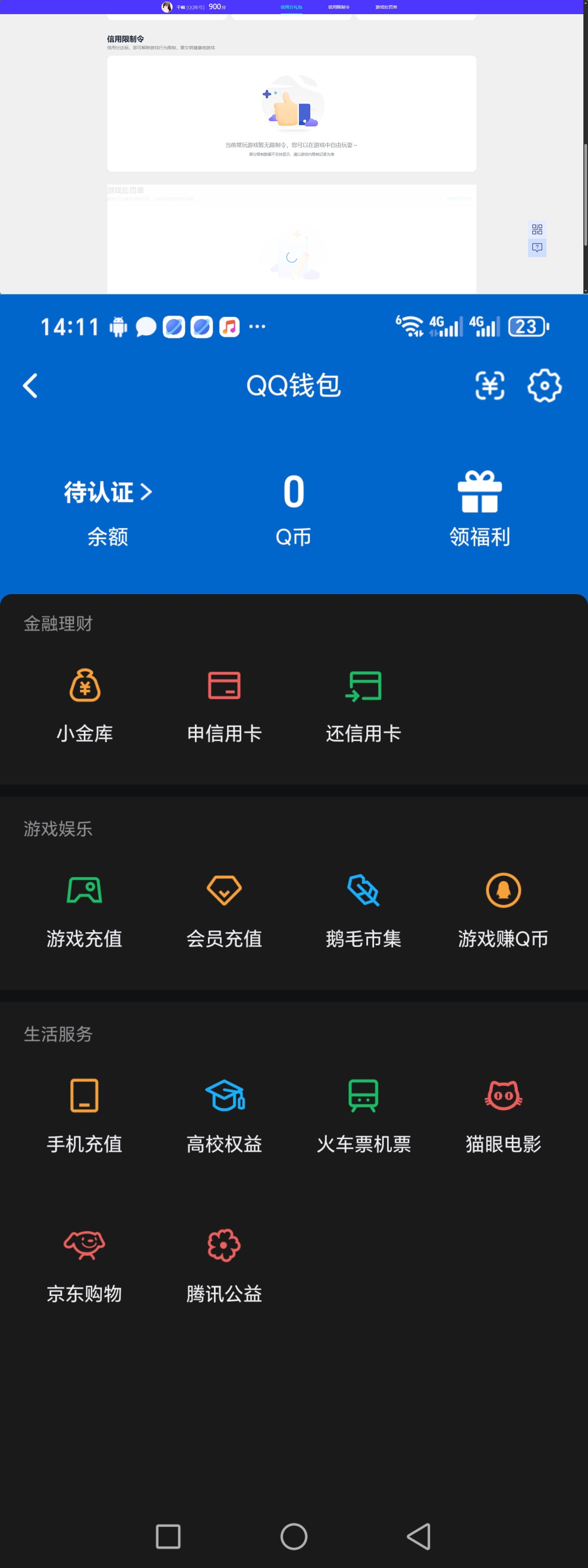The width and height of the screenshot is (588, 1568).
Task: Expand the 待认证 verification entry
Action: [x=106, y=493]
